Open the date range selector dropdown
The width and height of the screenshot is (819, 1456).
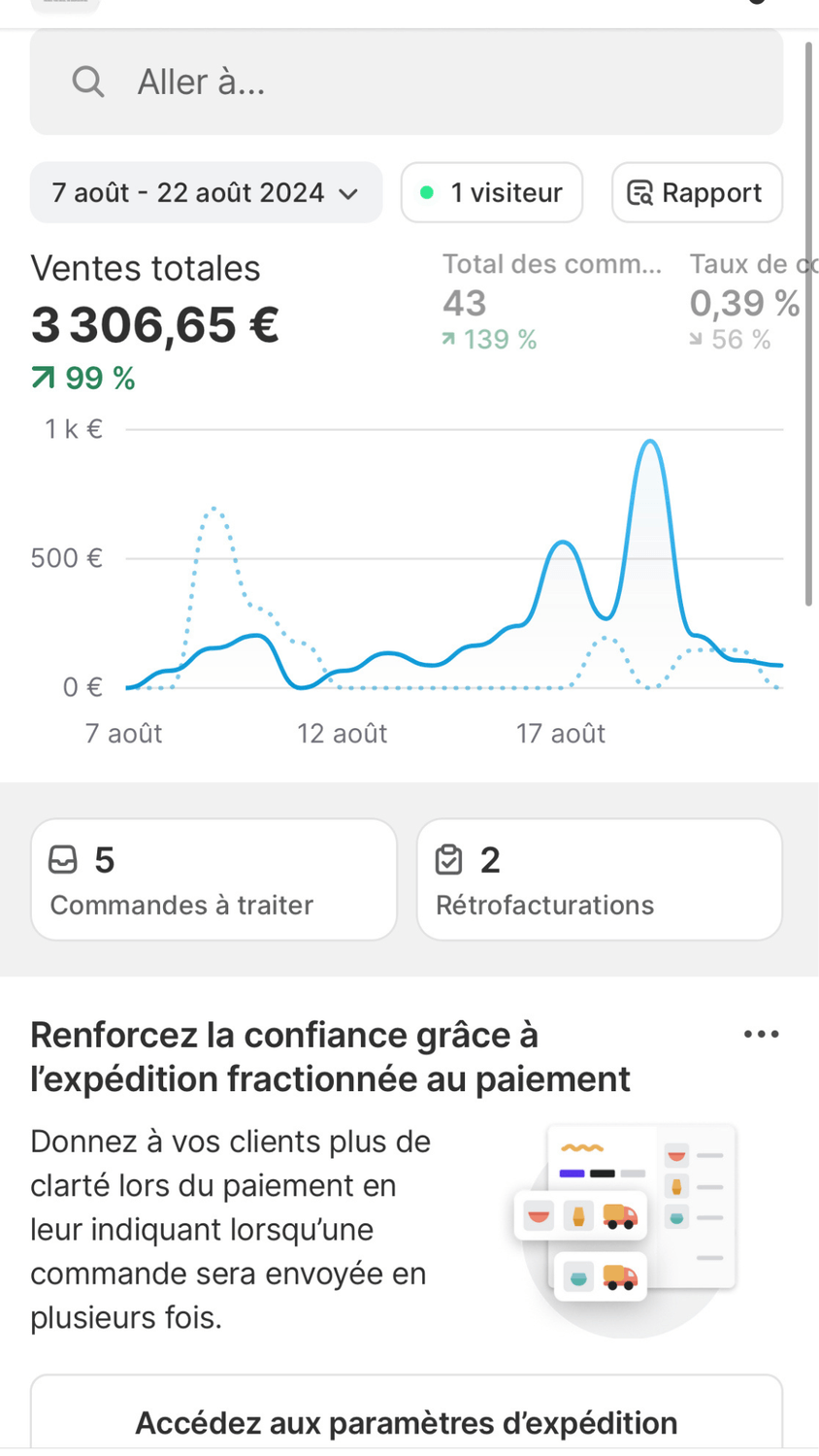click(x=205, y=192)
